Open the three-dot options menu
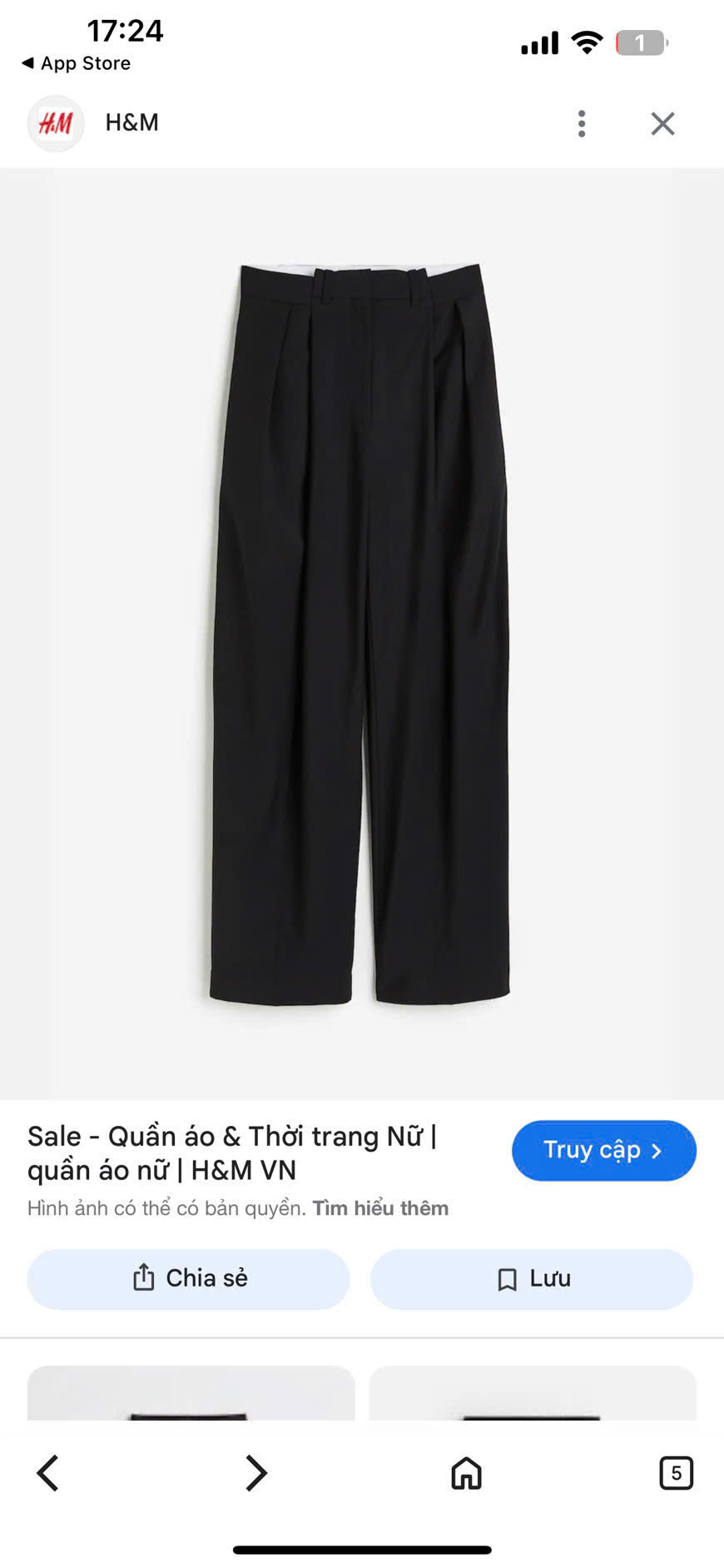The width and height of the screenshot is (724, 1568). (x=581, y=123)
